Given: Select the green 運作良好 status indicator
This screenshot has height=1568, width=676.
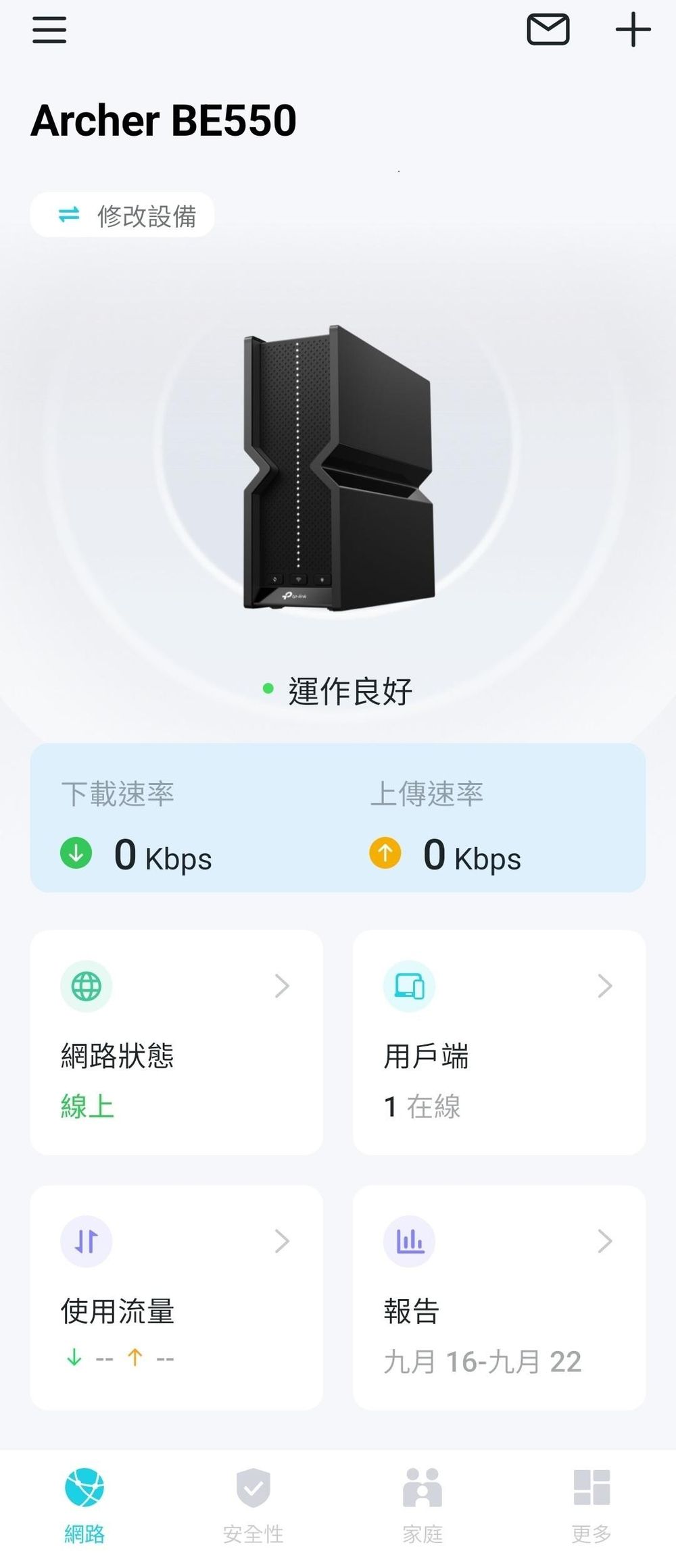Looking at the screenshot, I should pyautogui.click(x=268, y=688).
